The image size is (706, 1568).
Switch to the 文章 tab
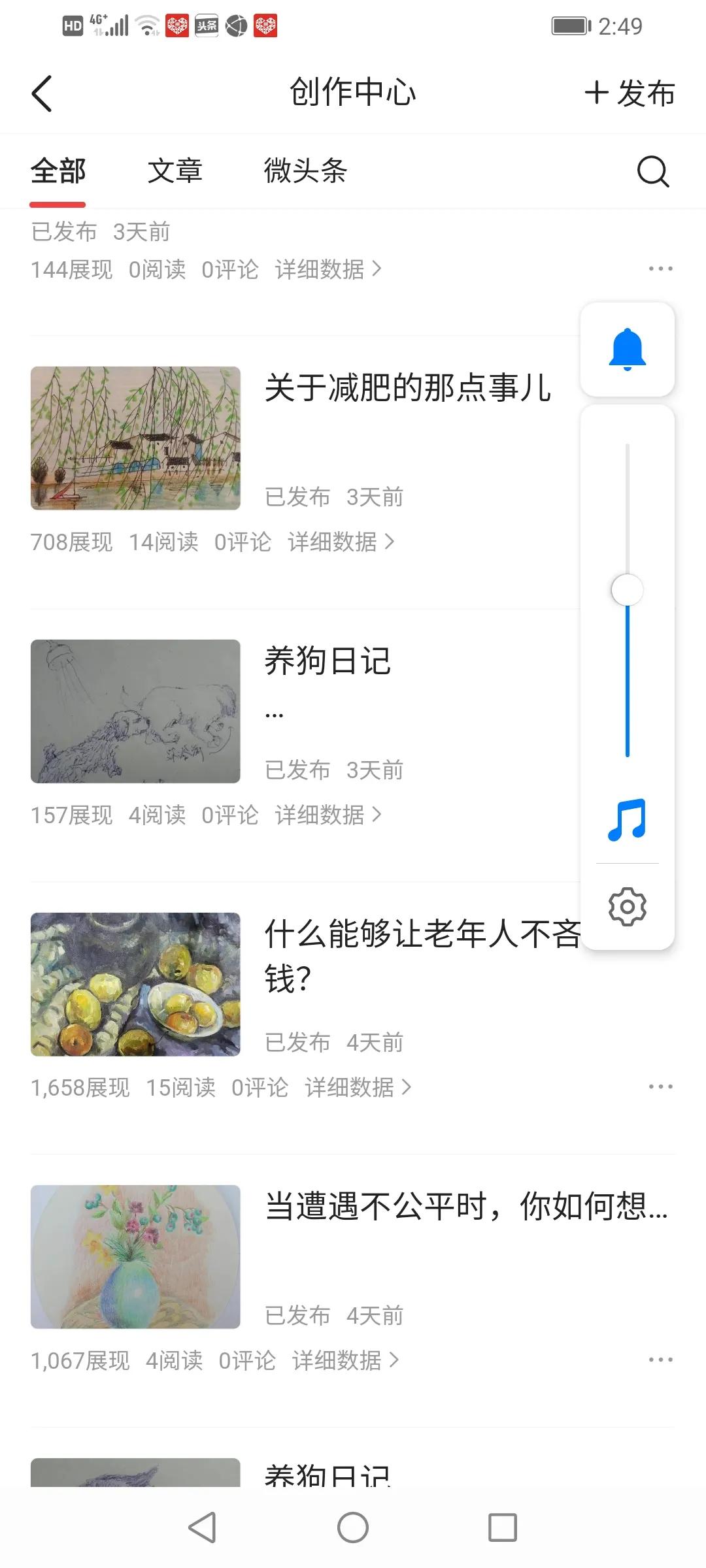(176, 172)
